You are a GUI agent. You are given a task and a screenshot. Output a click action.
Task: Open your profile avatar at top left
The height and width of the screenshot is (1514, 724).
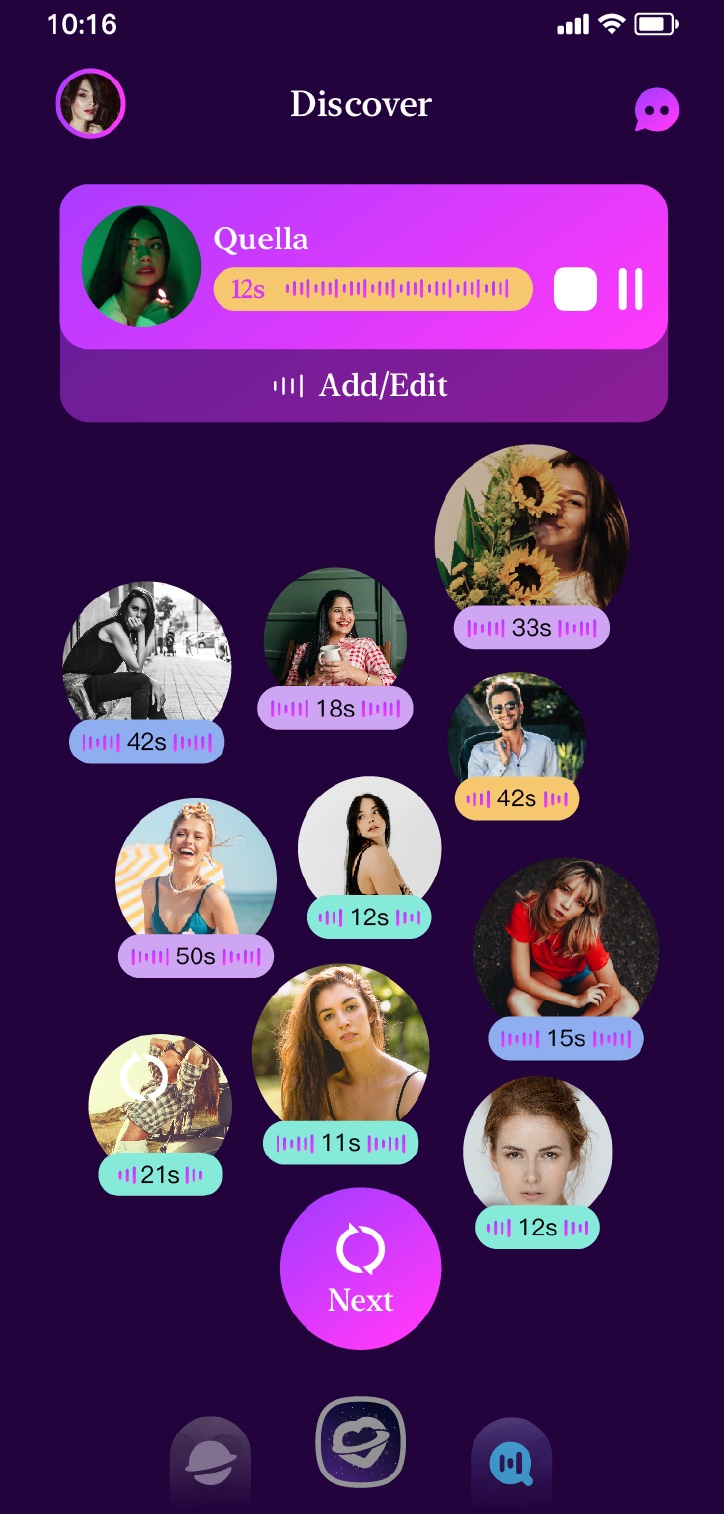[x=90, y=103]
